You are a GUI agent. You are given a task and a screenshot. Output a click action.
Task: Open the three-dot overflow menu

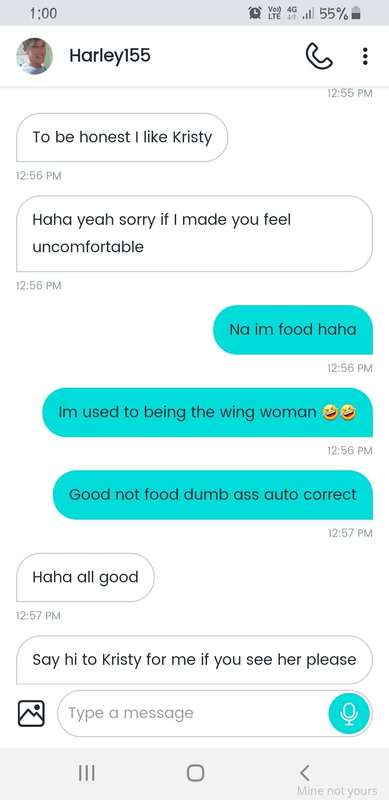tap(365, 56)
